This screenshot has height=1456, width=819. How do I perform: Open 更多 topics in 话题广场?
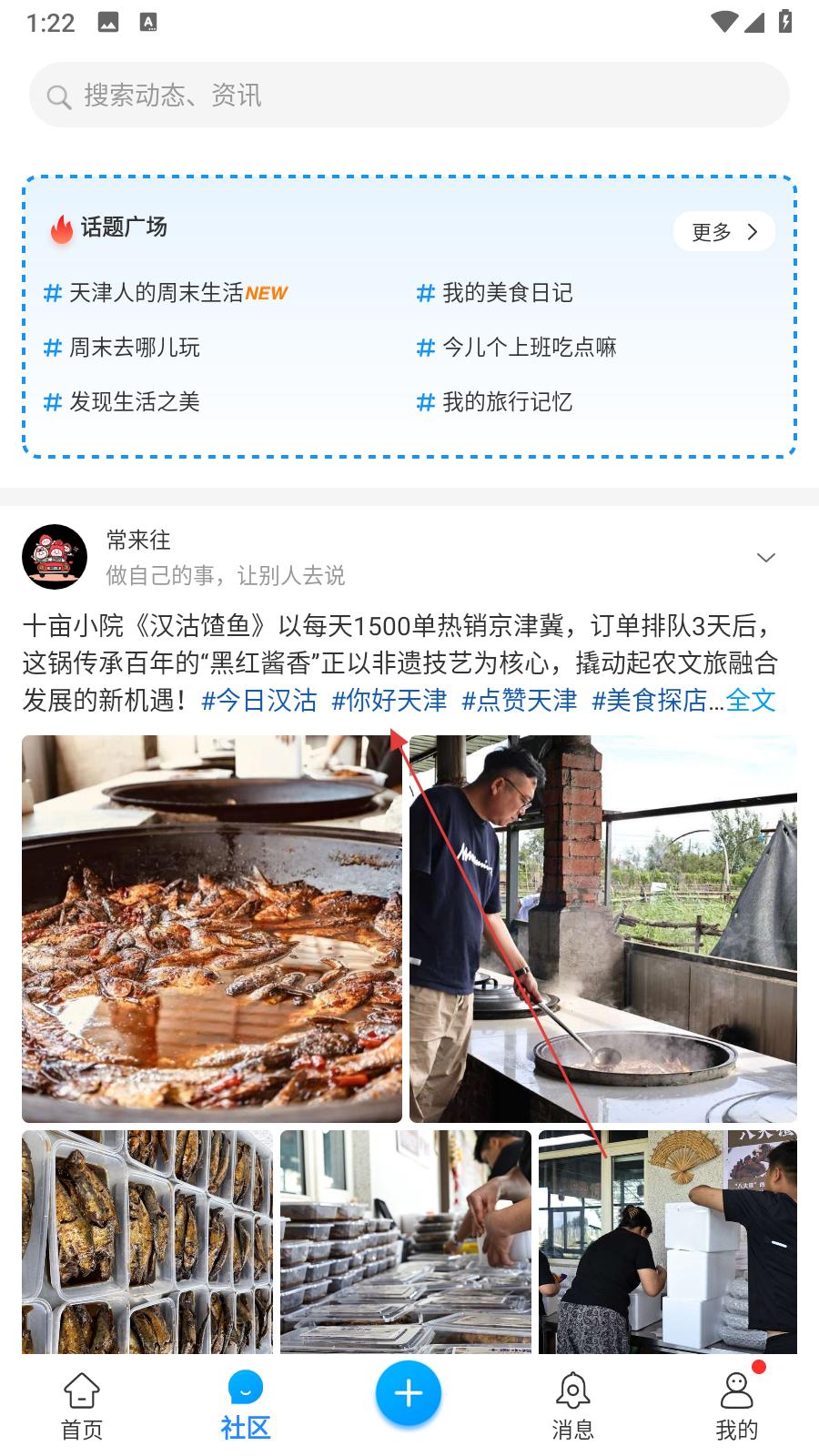[x=723, y=231]
